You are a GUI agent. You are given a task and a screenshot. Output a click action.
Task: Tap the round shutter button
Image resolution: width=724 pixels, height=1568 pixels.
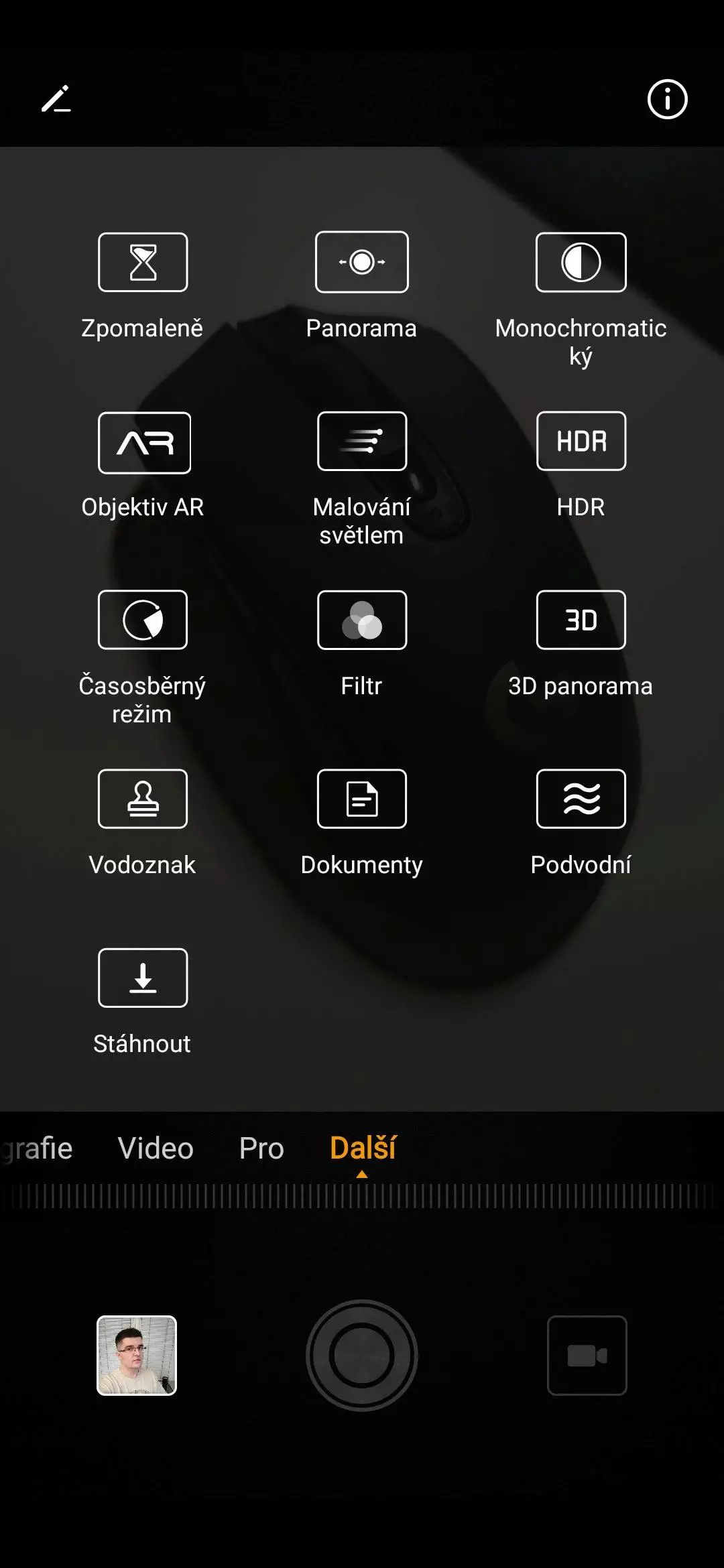[362, 1356]
